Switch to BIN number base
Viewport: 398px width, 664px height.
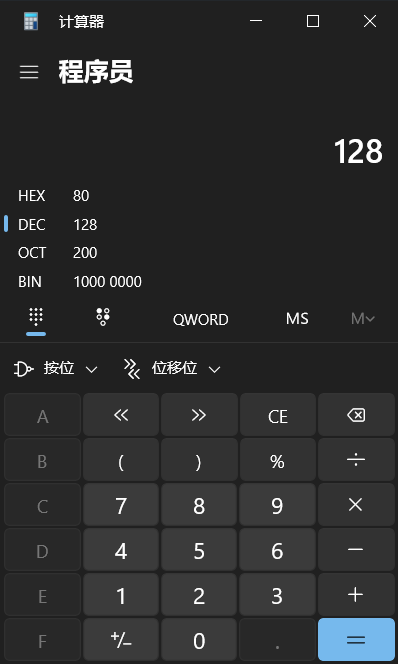[x=199, y=282]
